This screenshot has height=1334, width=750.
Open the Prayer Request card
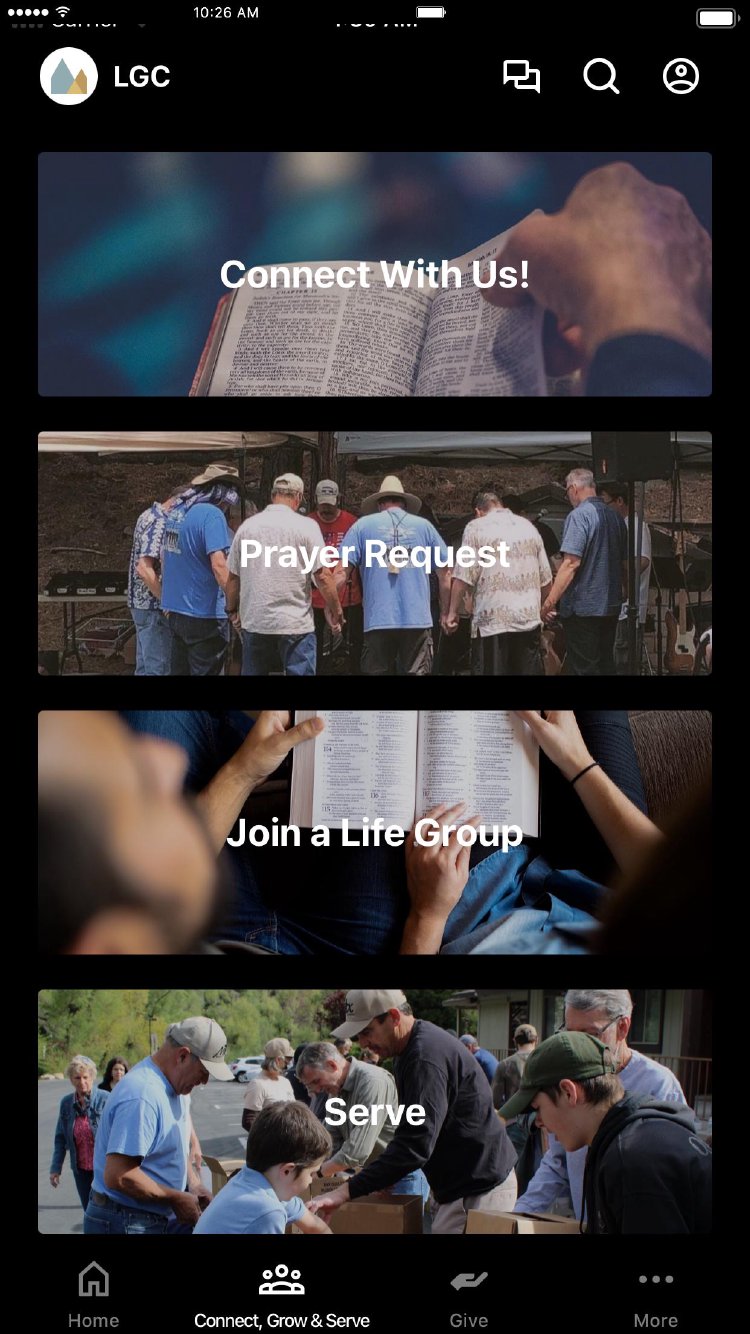(375, 553)
